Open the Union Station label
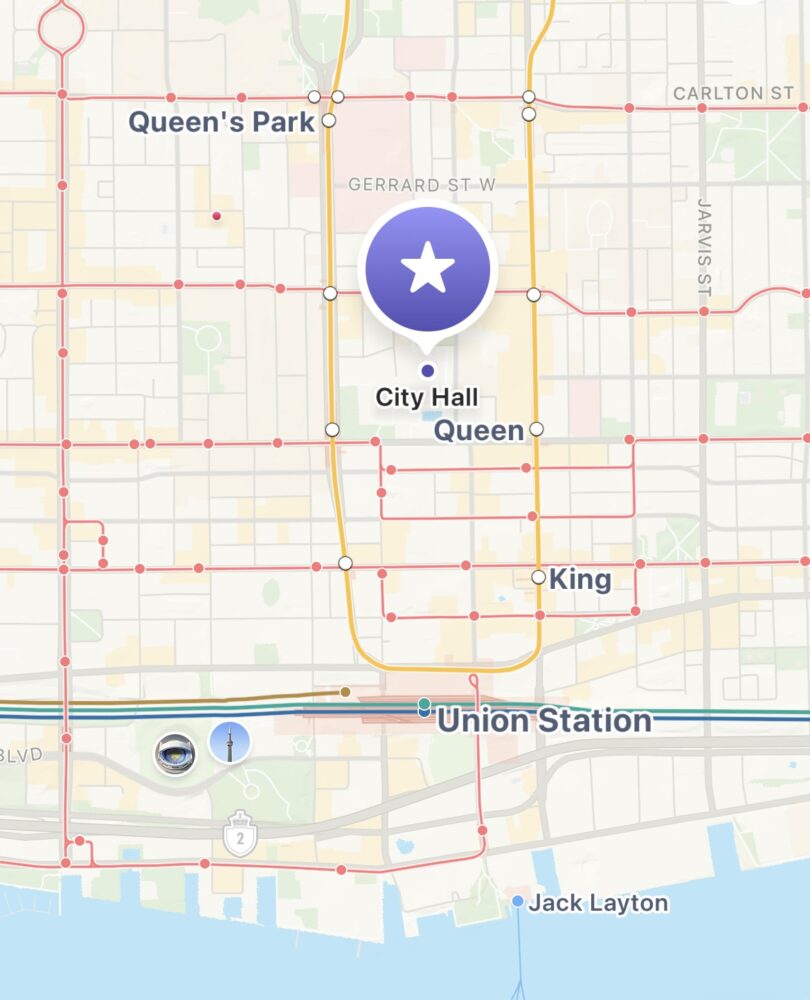This screenshot has height=1000, width=810. point(544,720)
